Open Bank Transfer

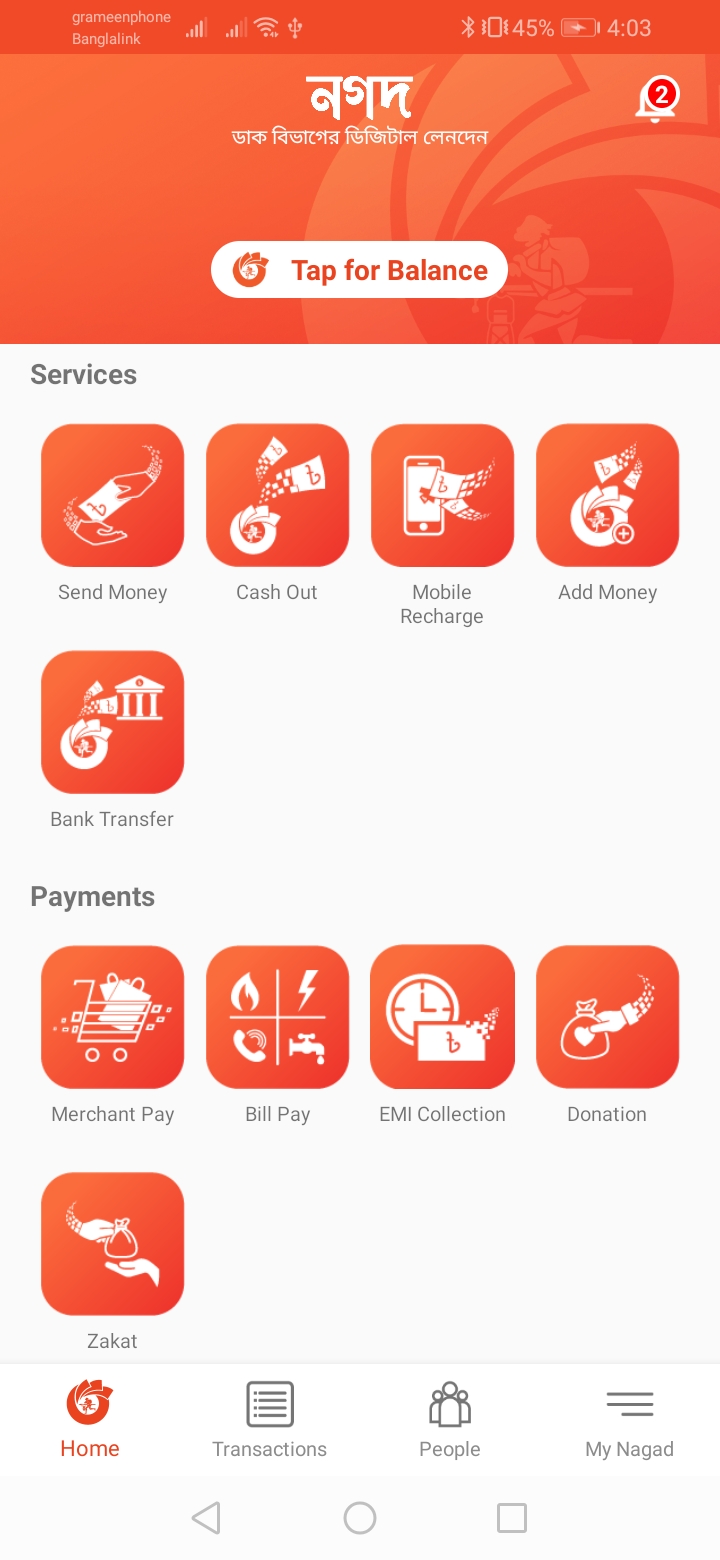[x=112, y=722]
